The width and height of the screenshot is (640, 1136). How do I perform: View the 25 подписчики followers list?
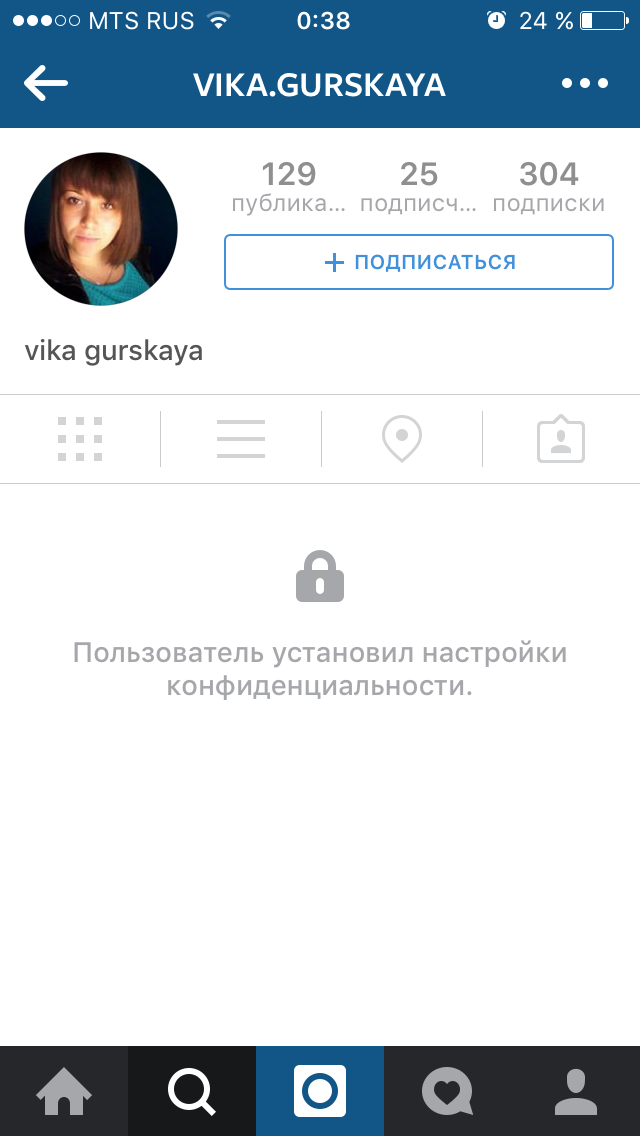point(419,188)
